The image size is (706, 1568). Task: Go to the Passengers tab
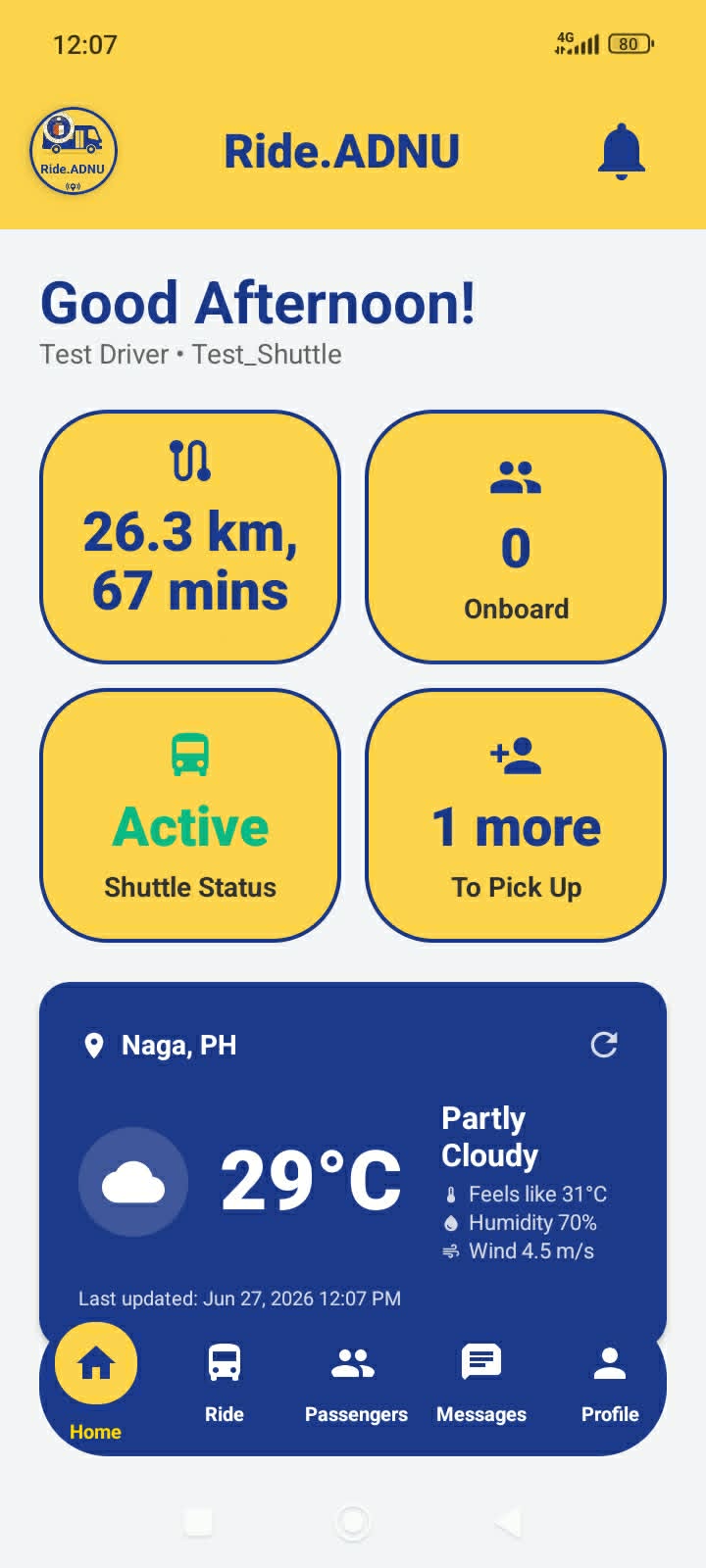click(x=356, y=1384)
